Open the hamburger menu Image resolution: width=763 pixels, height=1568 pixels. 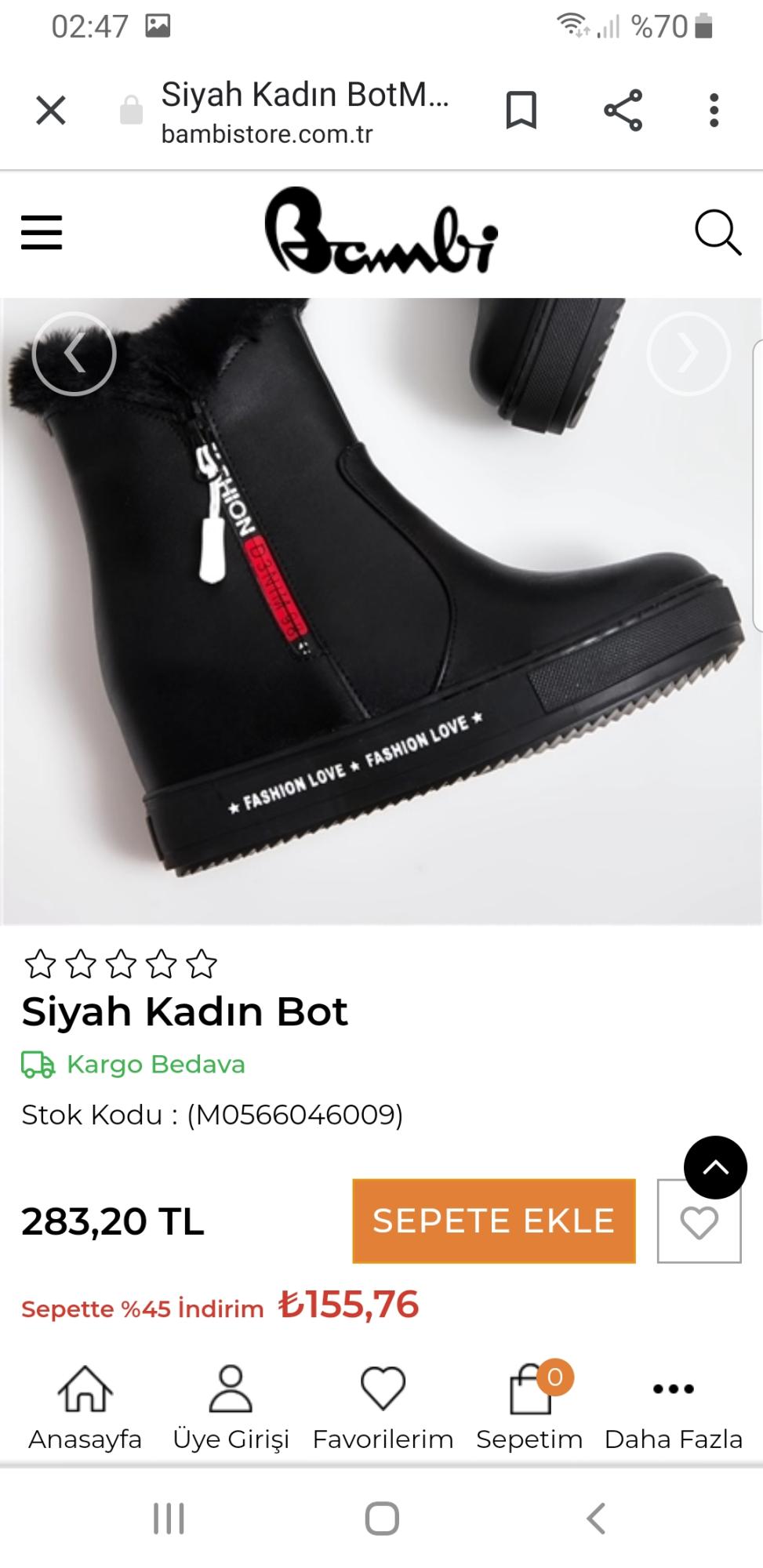[42, 233]
